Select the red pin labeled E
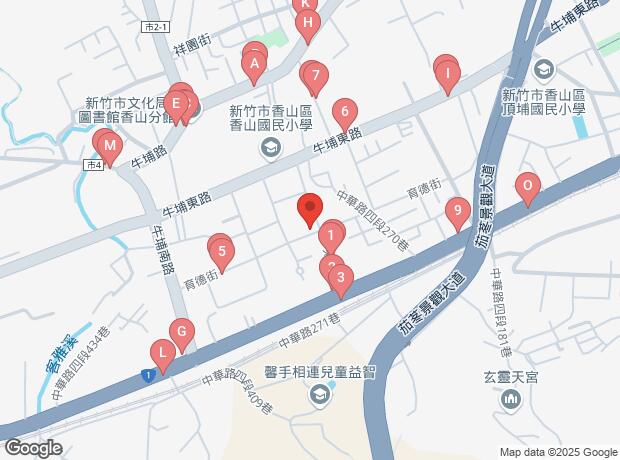Viewport: 620px width, 460px height. (176, 102)
